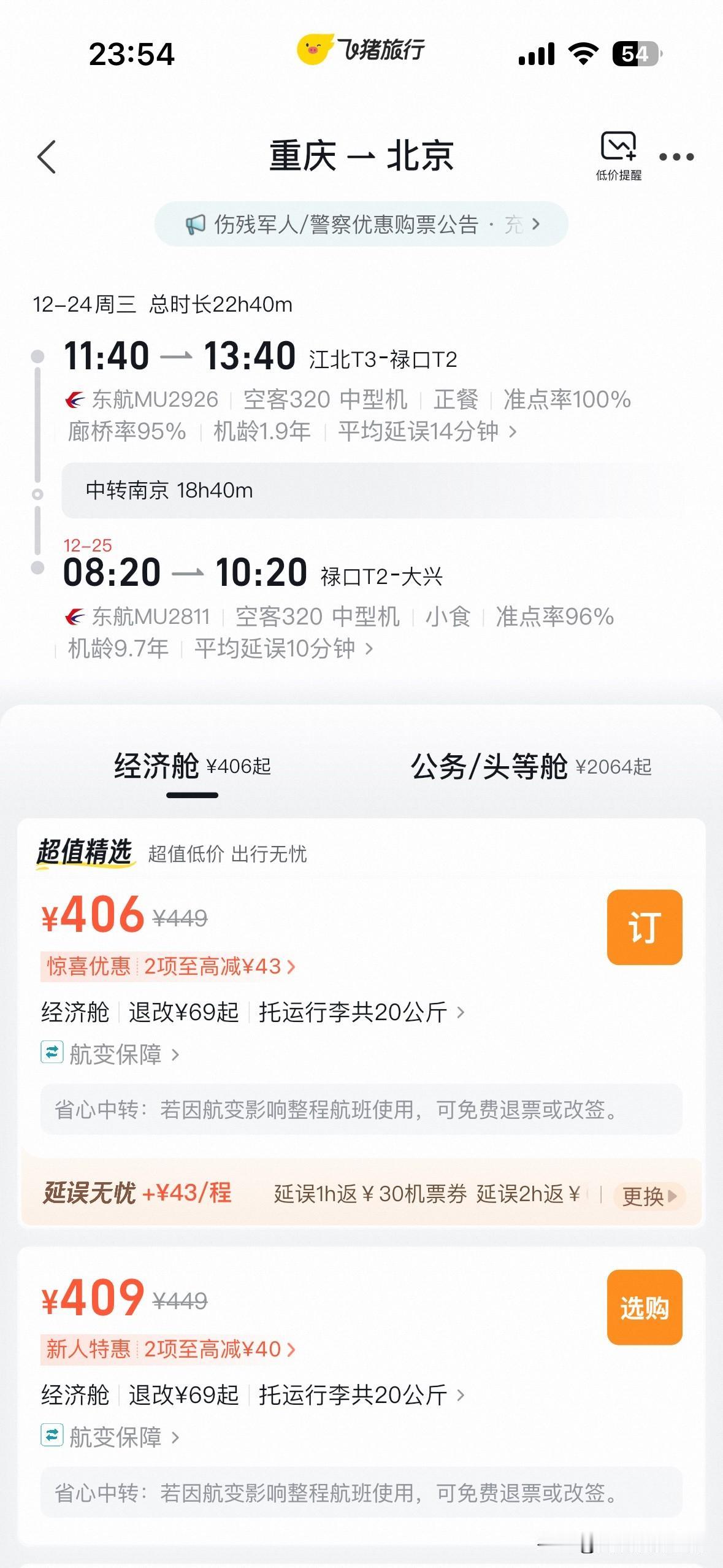Open the more options ... menu

[677, 157]
